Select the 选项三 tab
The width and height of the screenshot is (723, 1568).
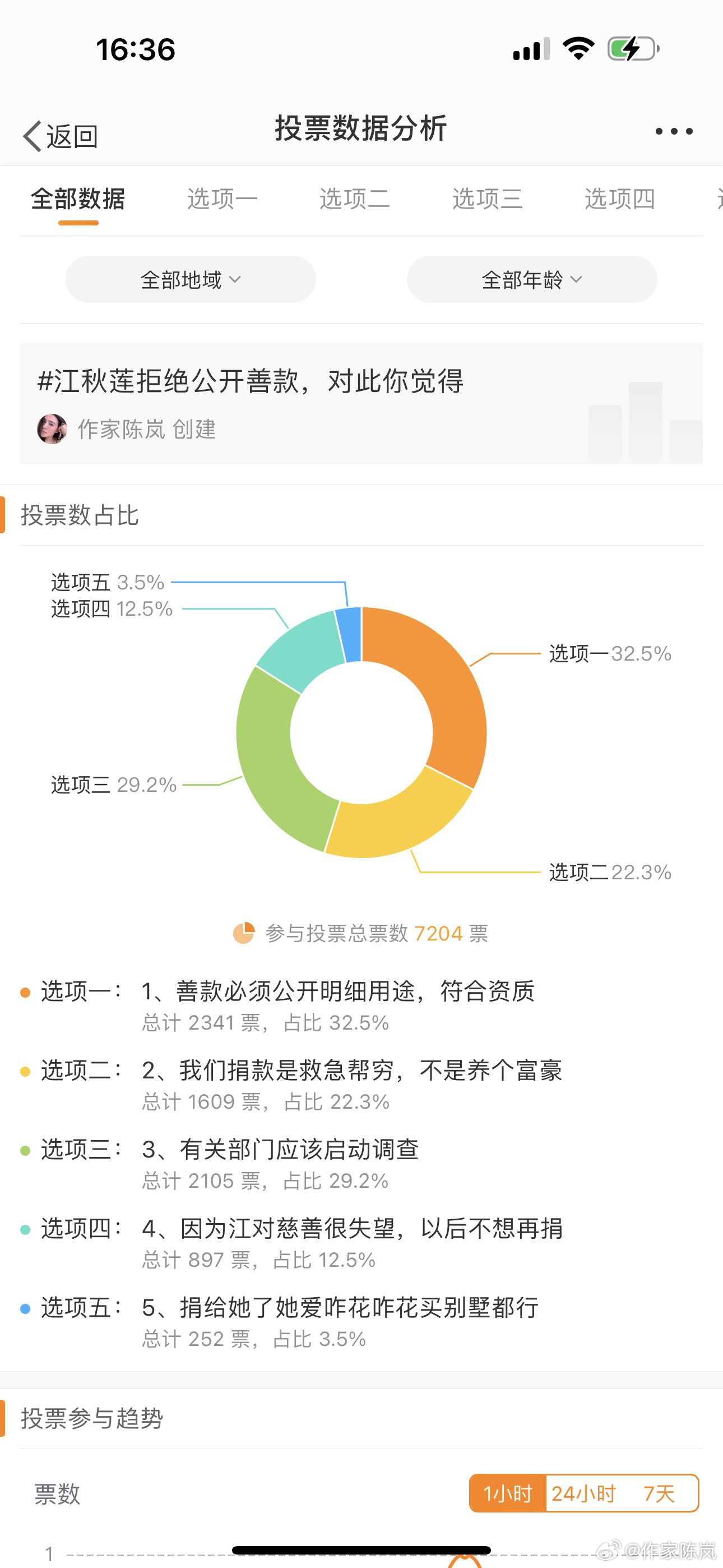pyautogui.click(x=487, y=199)
